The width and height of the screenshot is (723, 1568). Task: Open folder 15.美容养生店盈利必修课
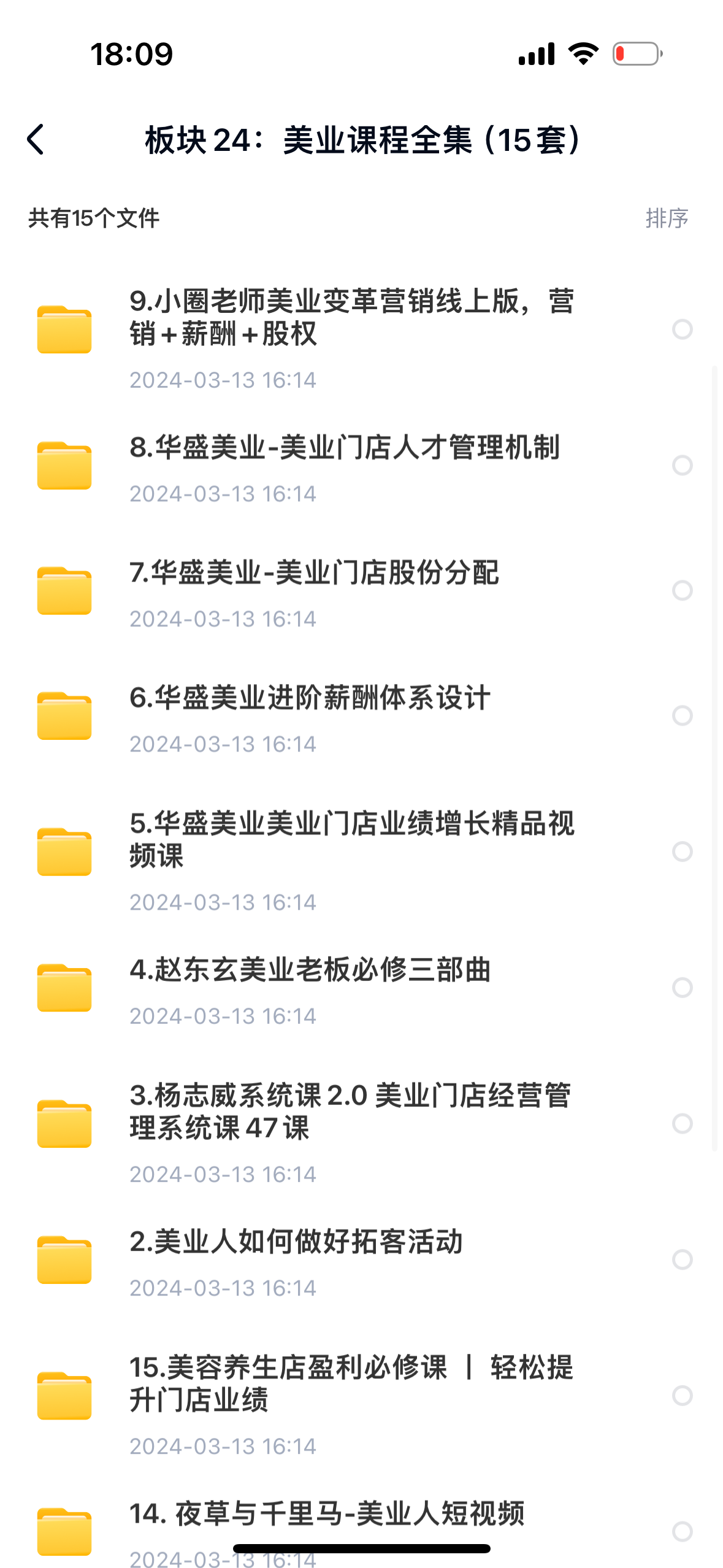351,1383
